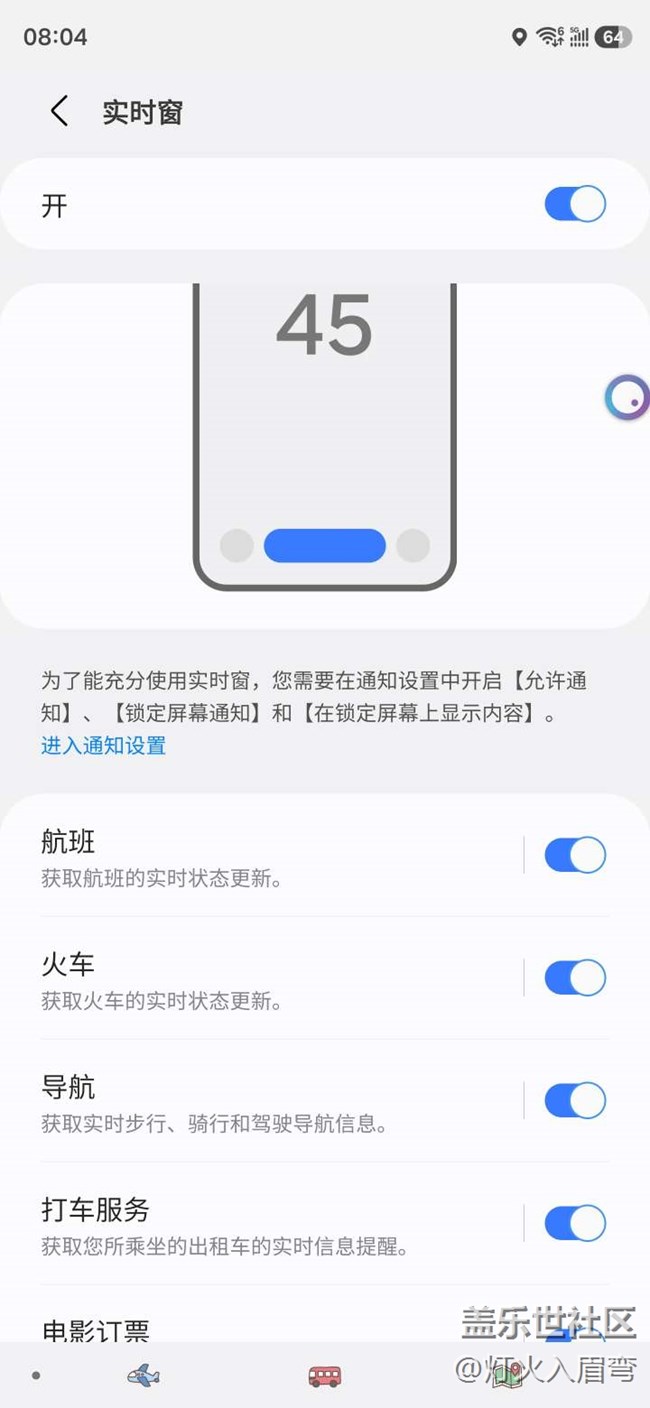Toggle the 导航 switch off
This screenshot has height=1408, width=650.
[574, 1100]
